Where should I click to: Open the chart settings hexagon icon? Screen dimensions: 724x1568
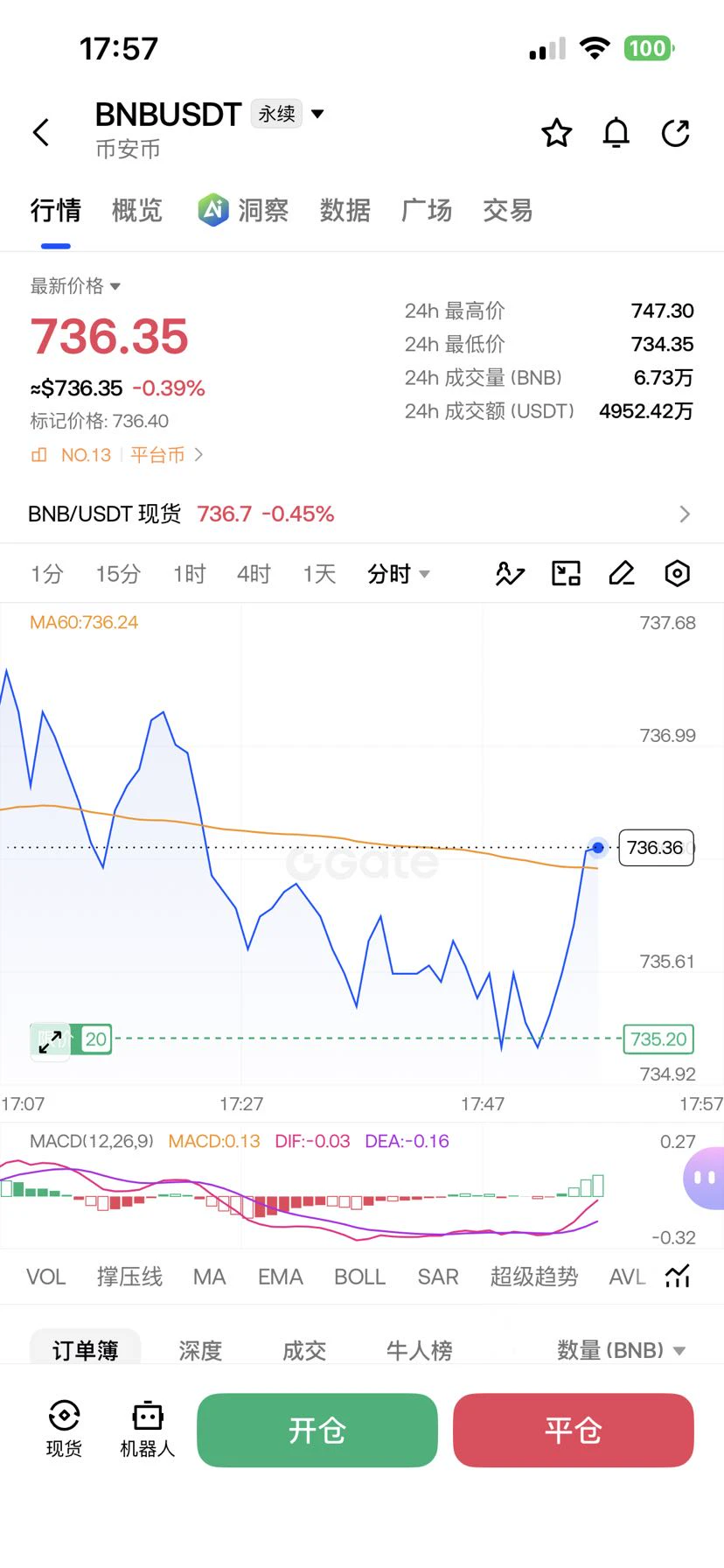(678, 573)
